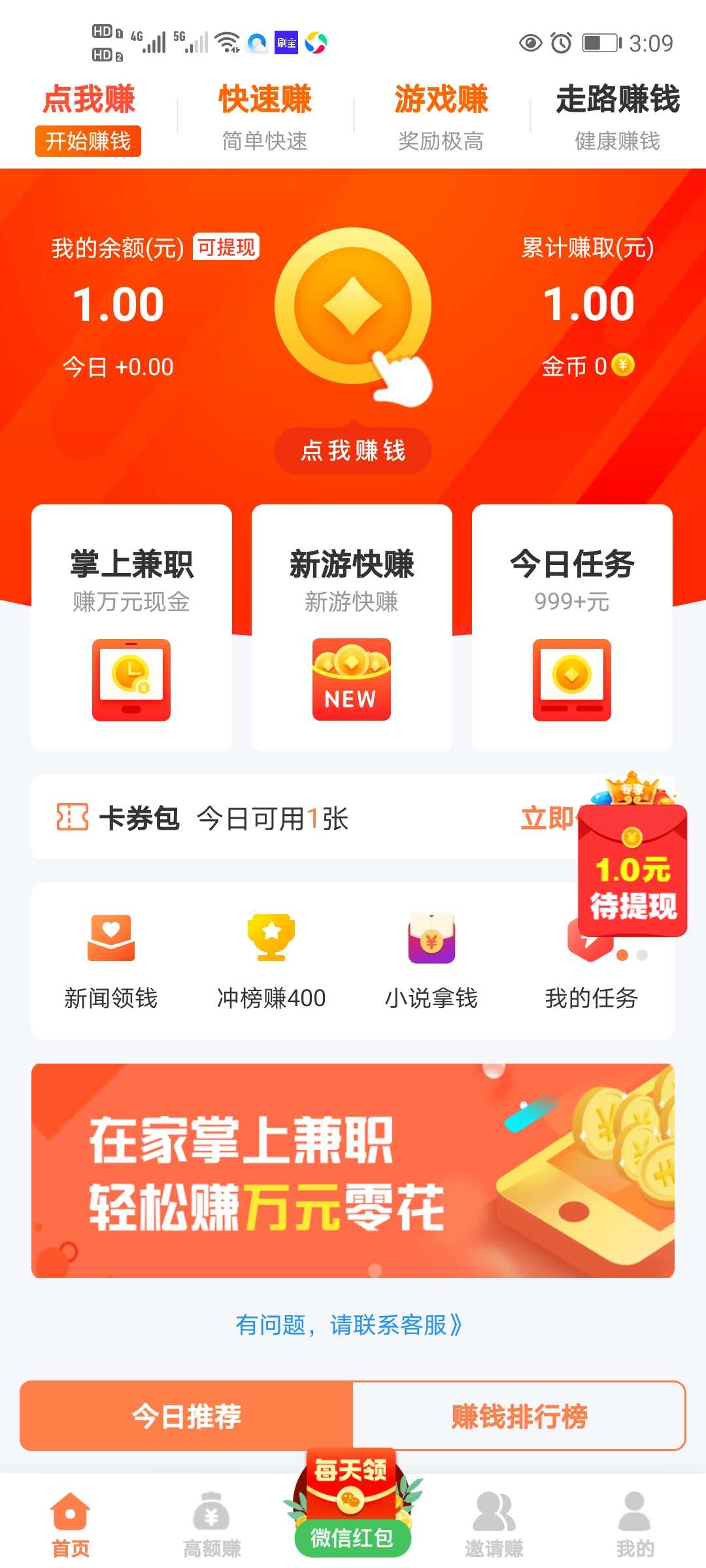Open the 掌上兼职 card

tap(131, 627)
